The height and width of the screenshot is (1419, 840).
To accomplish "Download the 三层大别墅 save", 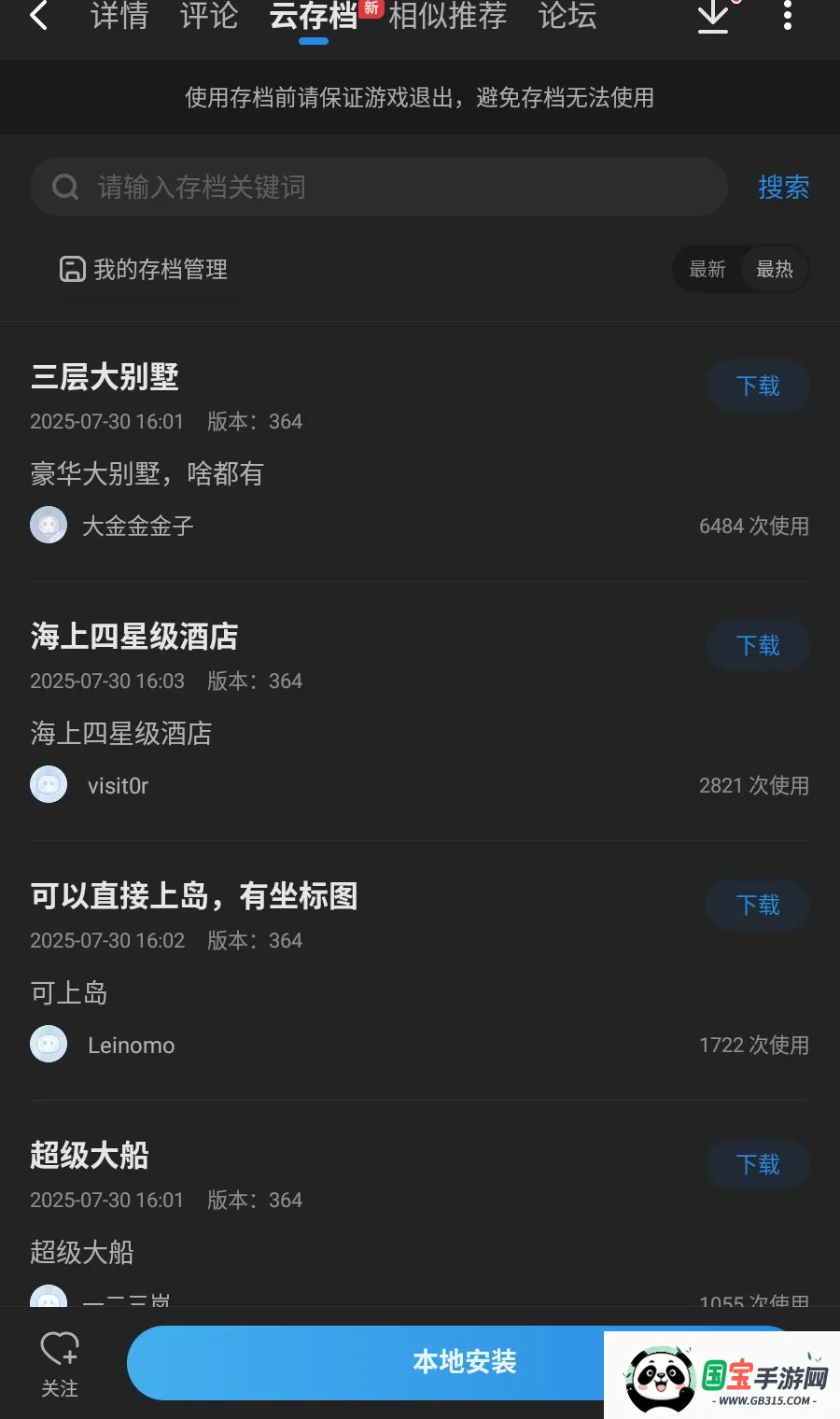I will click(x=758, y=386).
